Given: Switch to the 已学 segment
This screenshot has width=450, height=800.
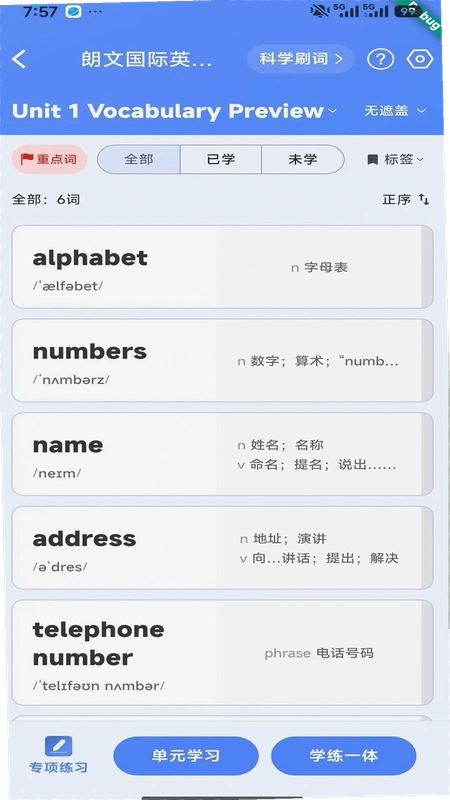Looking at the screenshot, I should point(221,159).
